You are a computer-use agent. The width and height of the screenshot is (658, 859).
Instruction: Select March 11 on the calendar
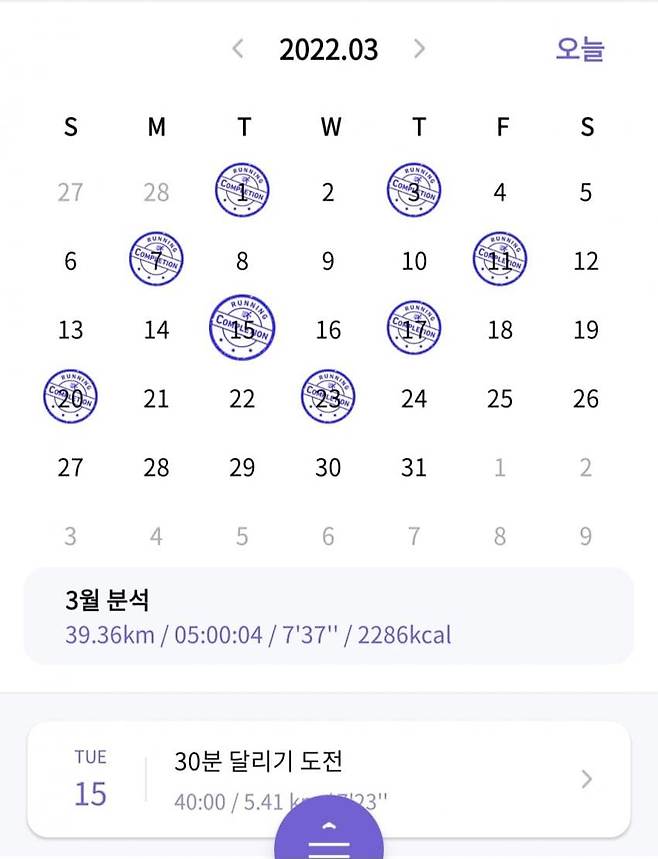coord(500,261)
